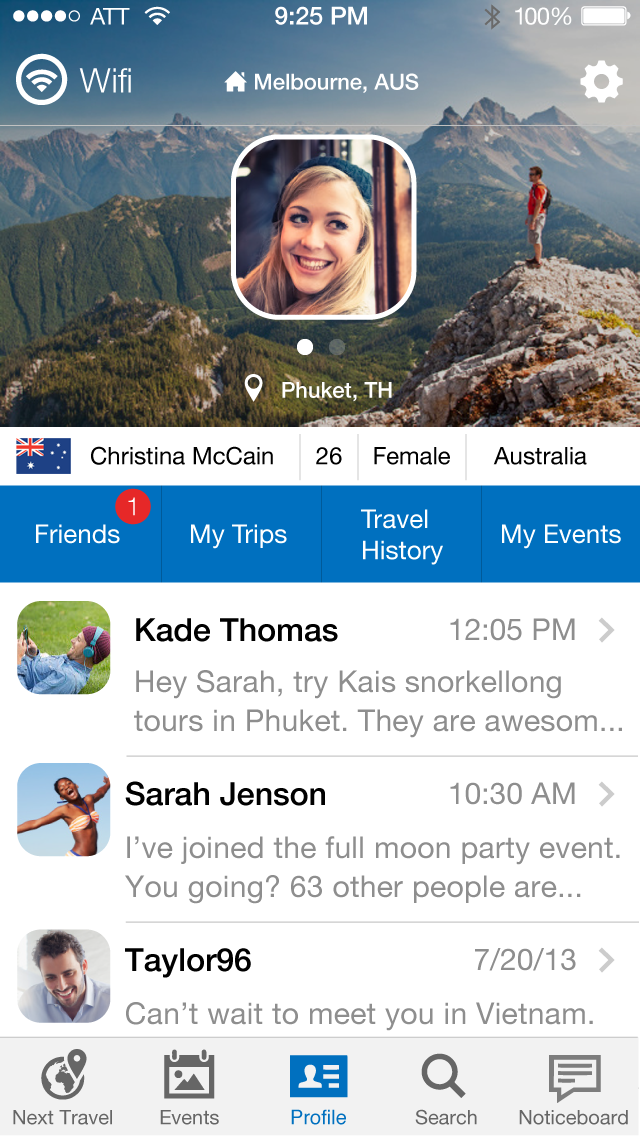This screenshot has width=640, height=1136.
Task: Open the message from Sarah Jenson
Action: tap(320, 839)
